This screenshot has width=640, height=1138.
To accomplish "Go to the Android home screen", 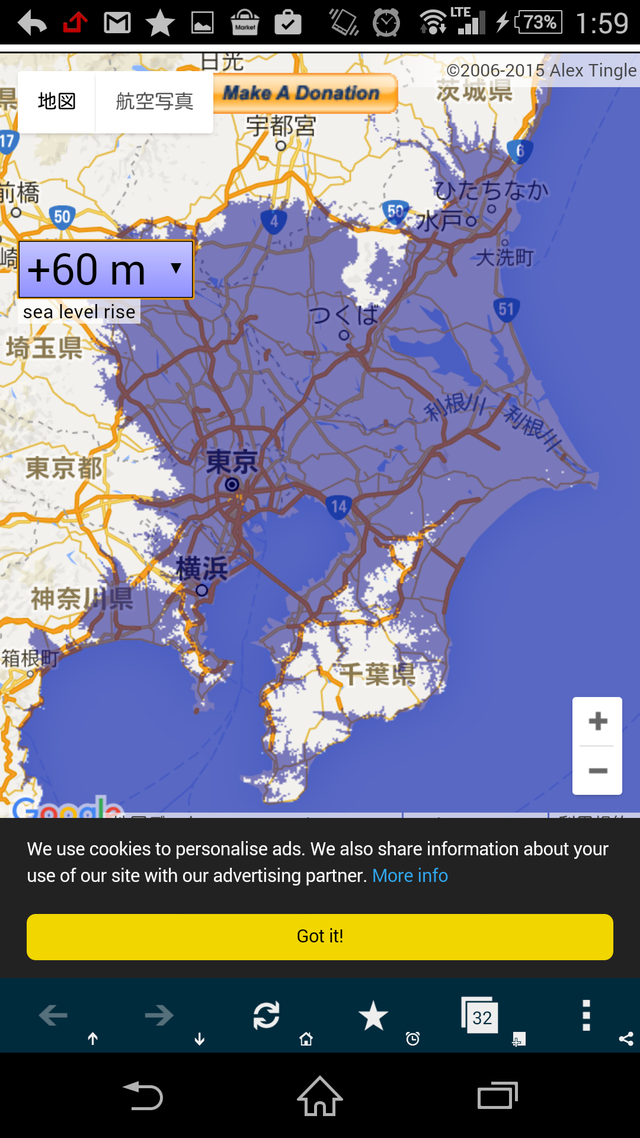I will click(x=320, y=1096).
